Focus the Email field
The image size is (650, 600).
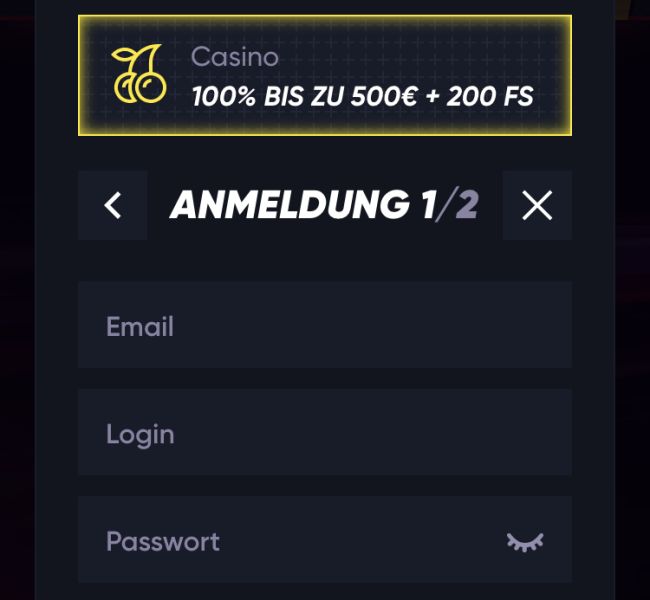pos(325,326)
